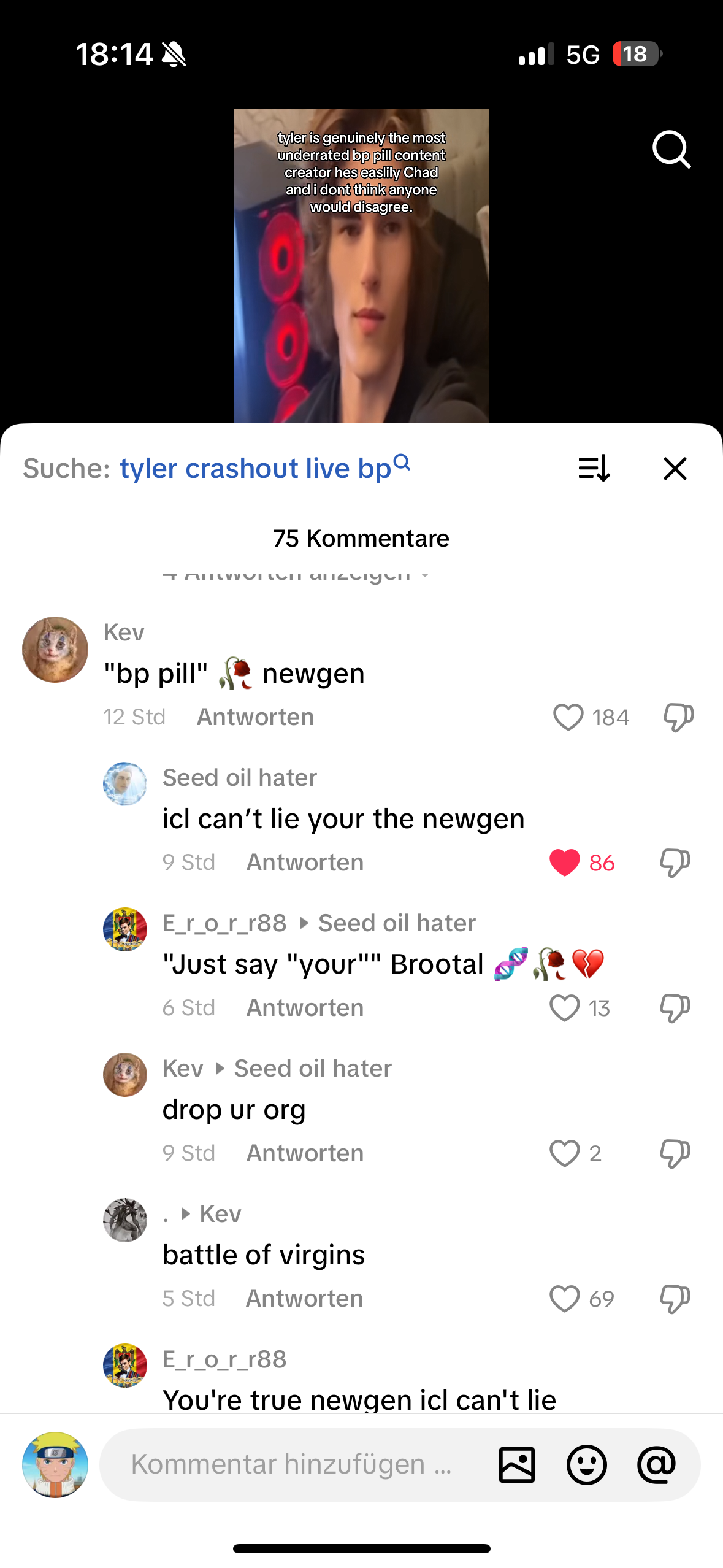Dislike Kev's "bp pill" newgen comment
Screen dimensions: 723x1568
[678, 717]
